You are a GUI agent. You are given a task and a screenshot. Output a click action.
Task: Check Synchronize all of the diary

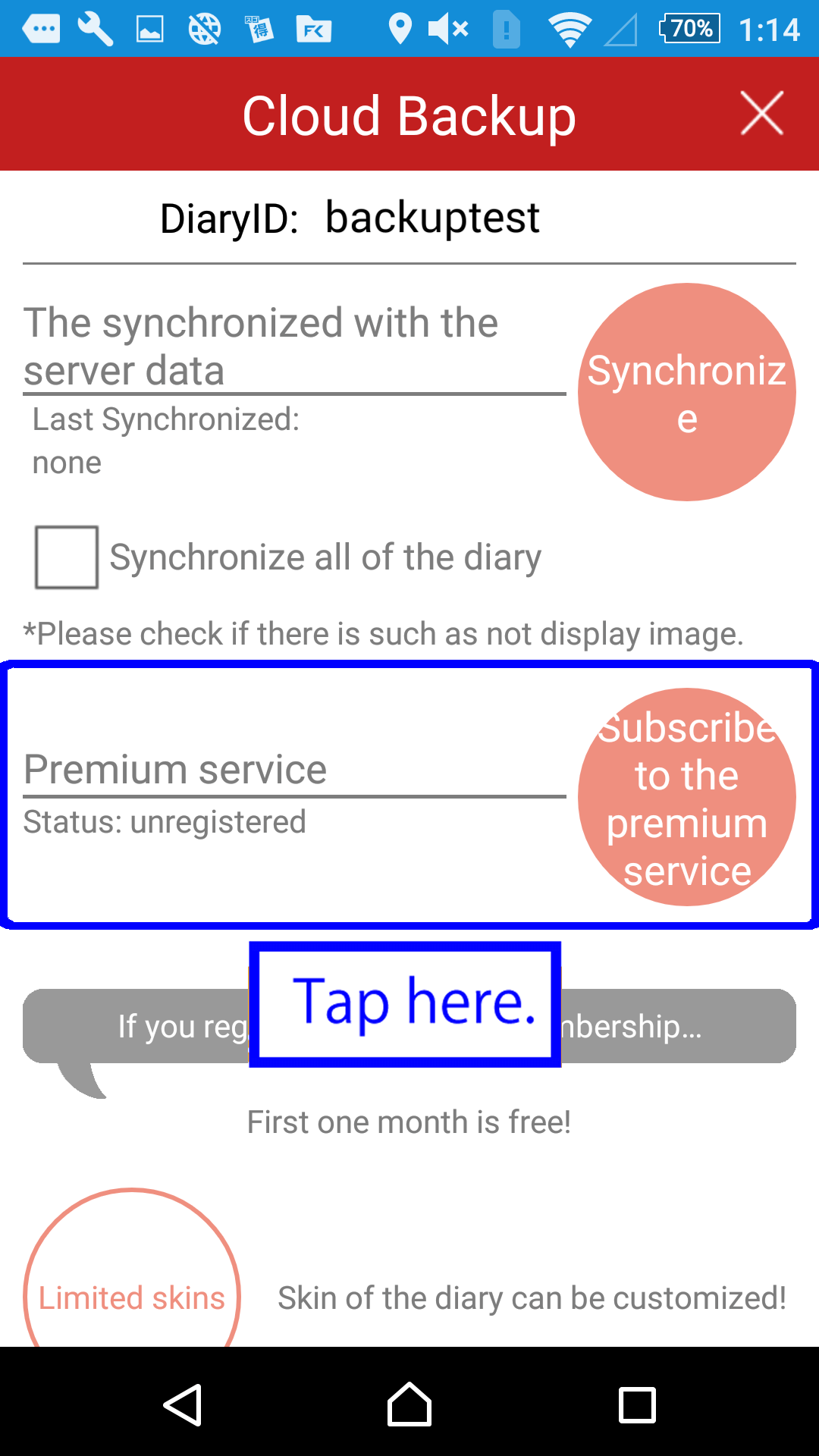tap(67, 557)
